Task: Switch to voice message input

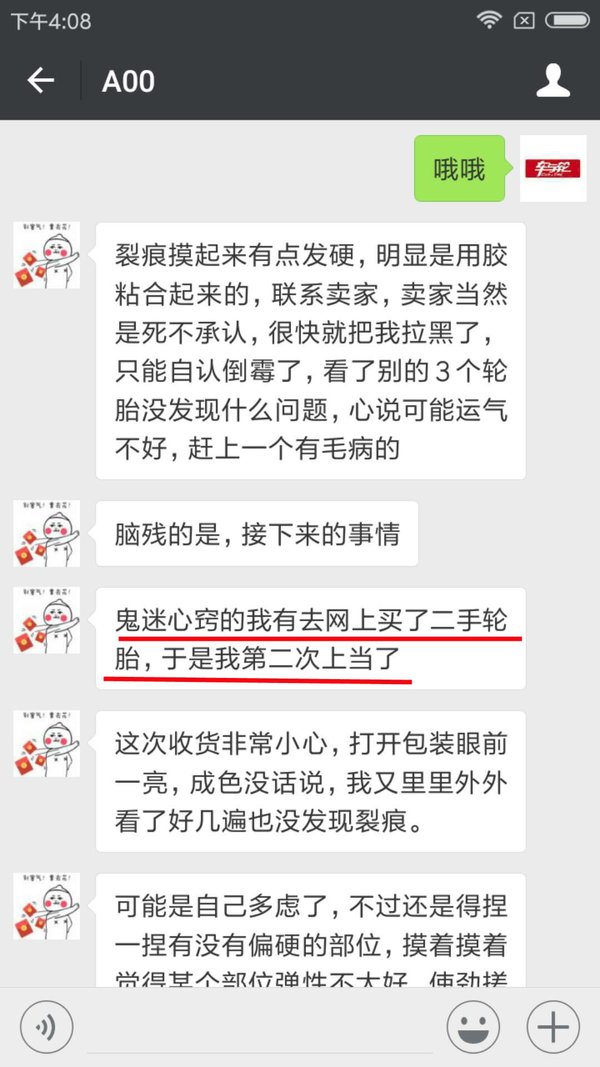Action: [44, 1027]
